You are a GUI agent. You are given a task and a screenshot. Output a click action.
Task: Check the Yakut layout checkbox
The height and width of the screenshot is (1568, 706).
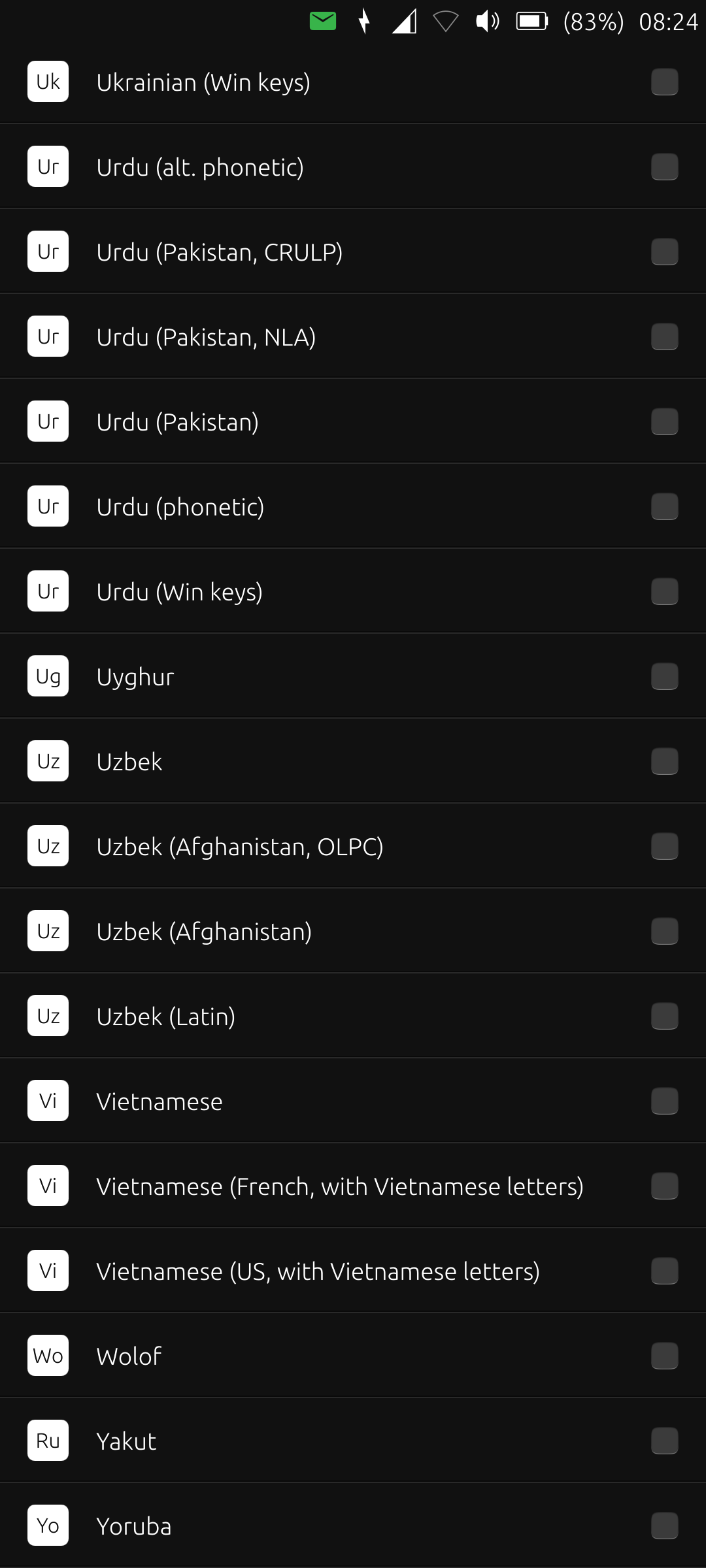[x=664, y=1441]
